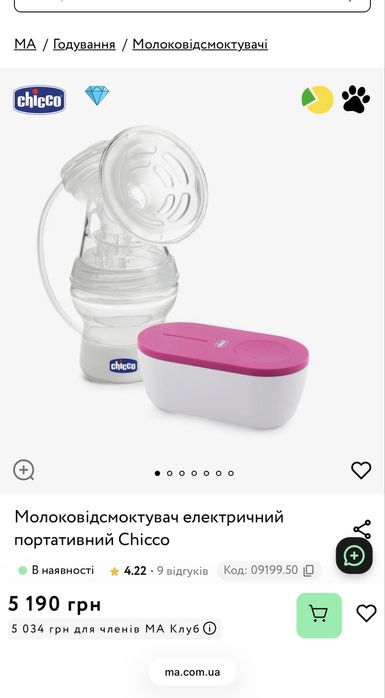Show info about the MA Клуб price
This screenshot has width=385, height=698.
(210, 629)
